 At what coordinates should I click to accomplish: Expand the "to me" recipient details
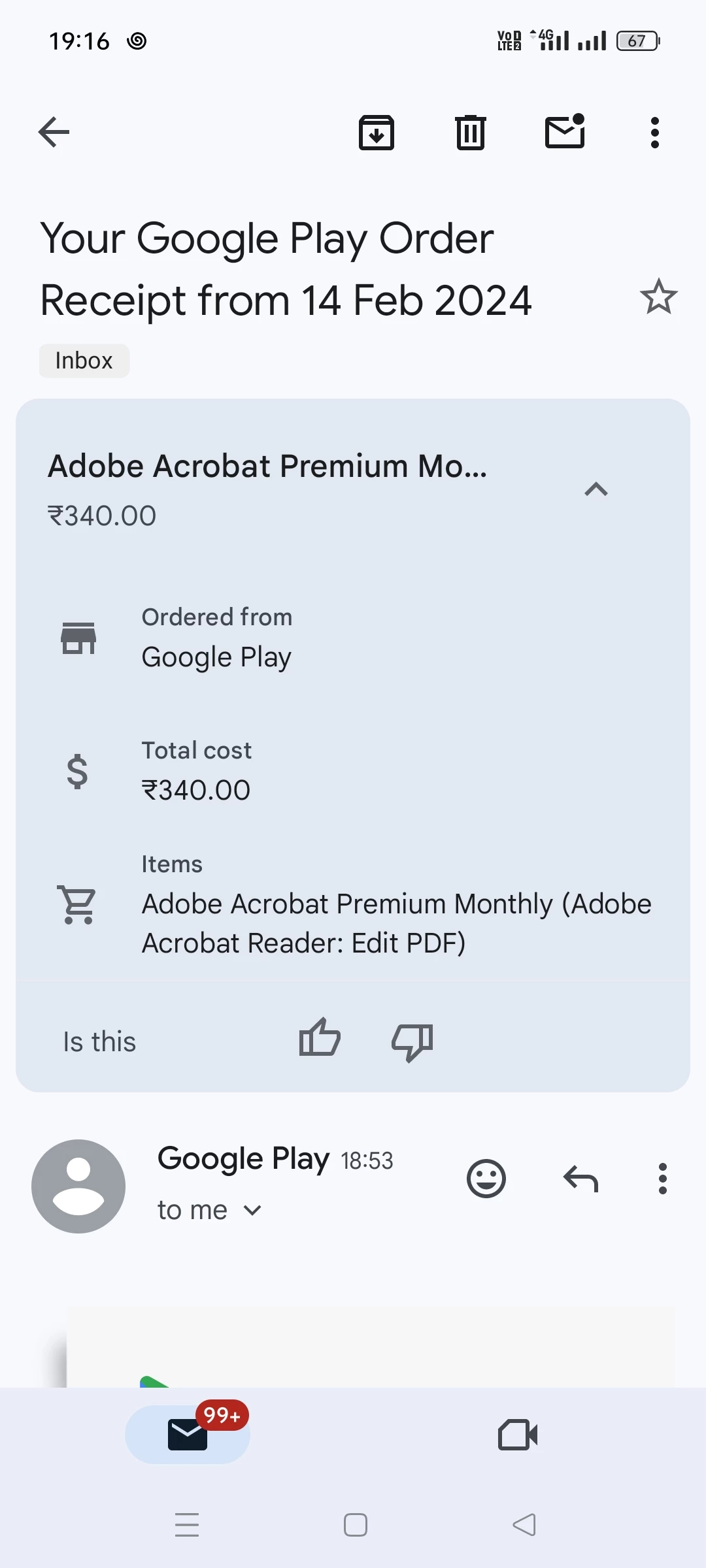[x=252, y=1211]
